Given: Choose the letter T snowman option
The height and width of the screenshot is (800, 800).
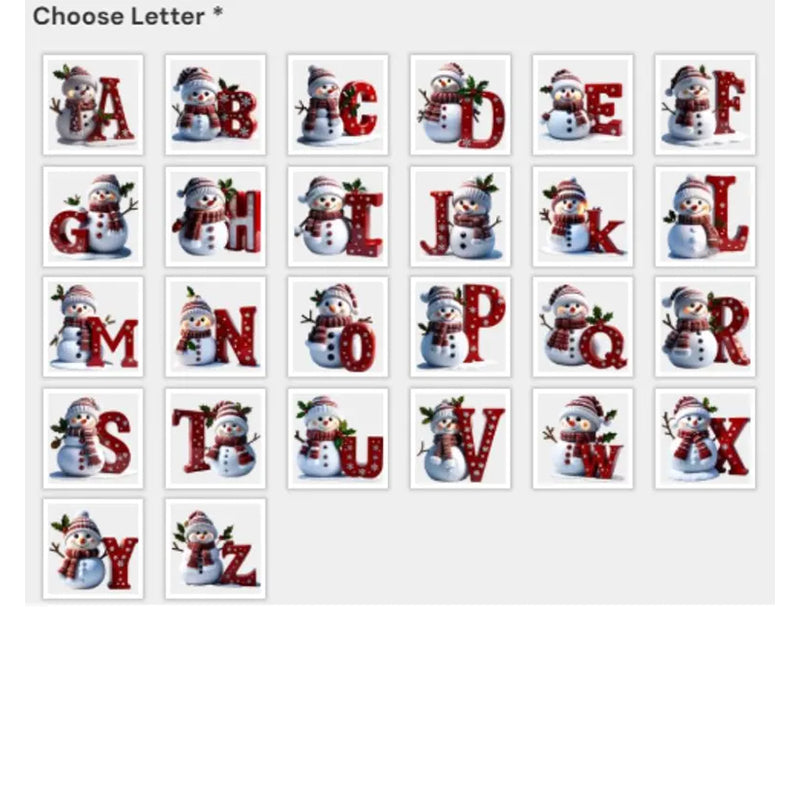Looking at the screenshot, I should [215, 438].
